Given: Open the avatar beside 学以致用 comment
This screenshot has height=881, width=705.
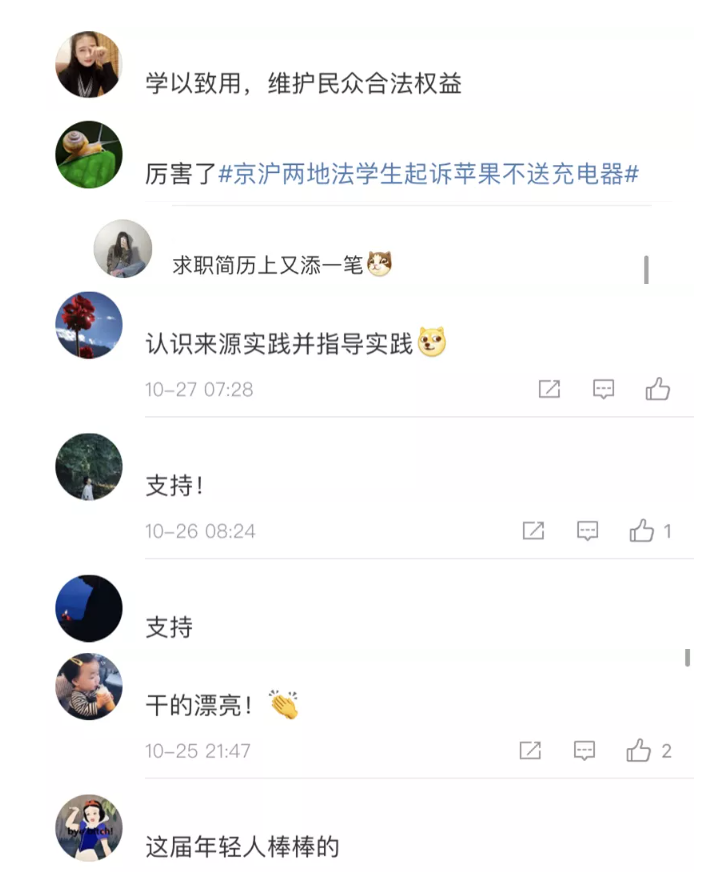Looking at the screenshot, I should tap(89, 64).
